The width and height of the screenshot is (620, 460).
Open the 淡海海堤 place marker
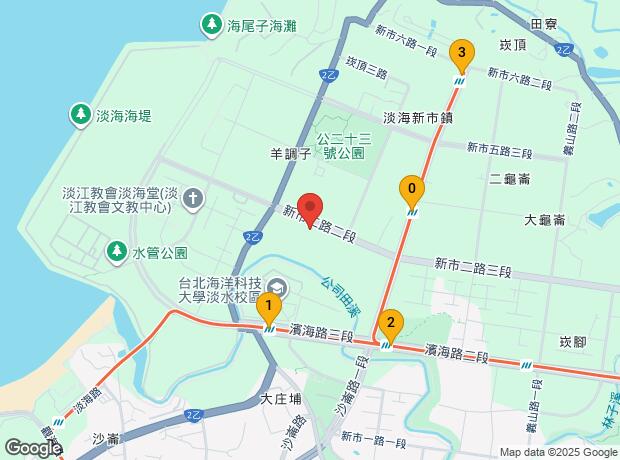pyautogui.click(x=78, y=115)
